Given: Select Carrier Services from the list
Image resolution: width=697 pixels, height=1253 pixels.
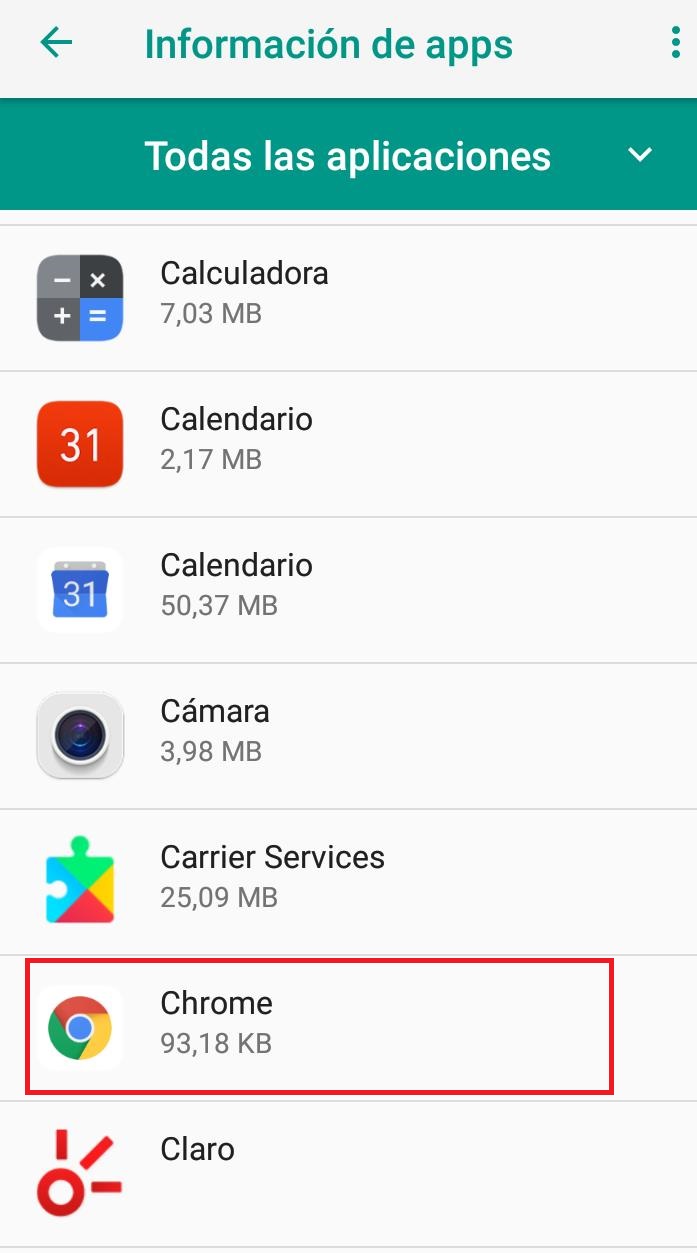Looking at the screenshot, I should (348, 882).
